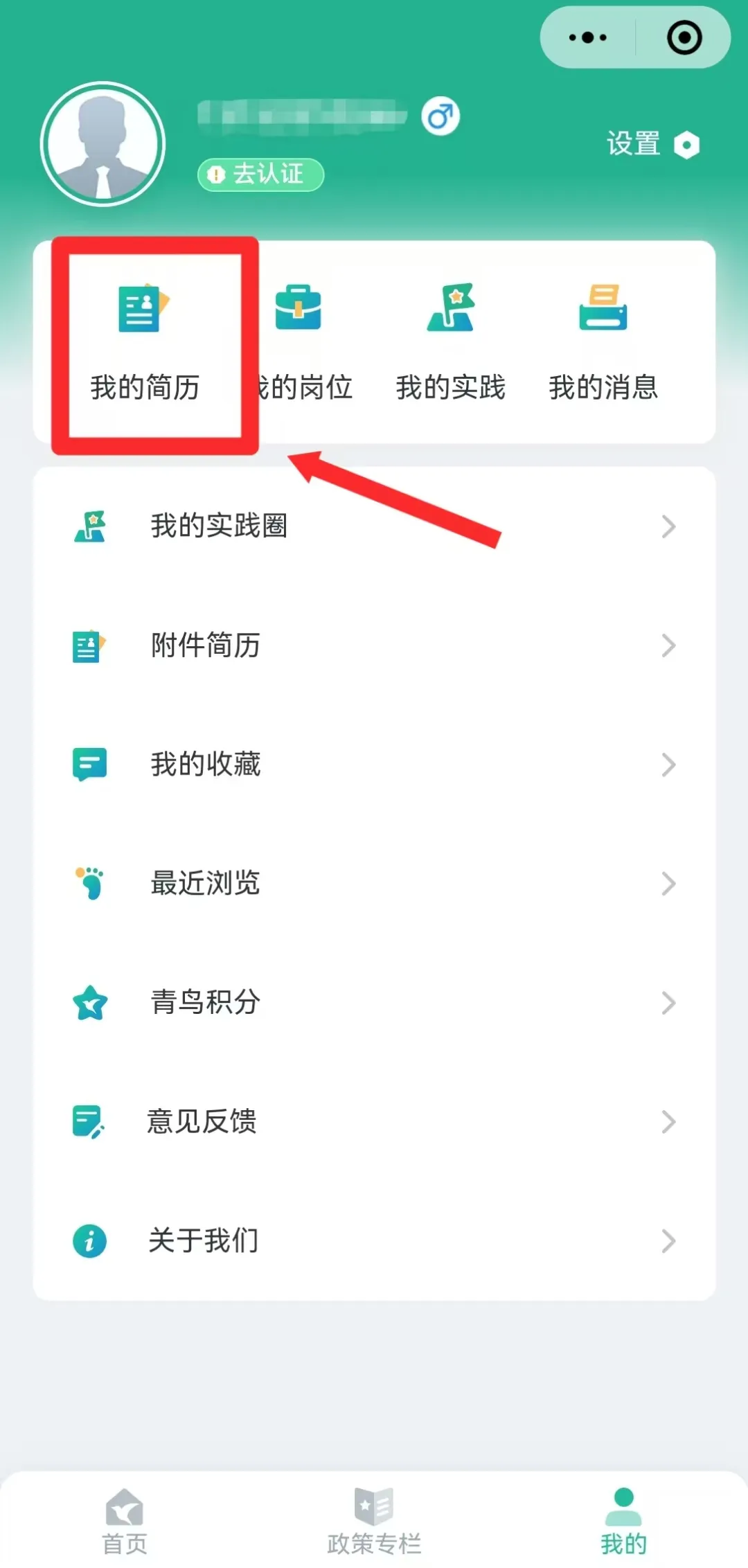Tap the profile avatar picture
Viewport: 748px width, 1568px height.
pyautogui.click(x=103, y=144)
